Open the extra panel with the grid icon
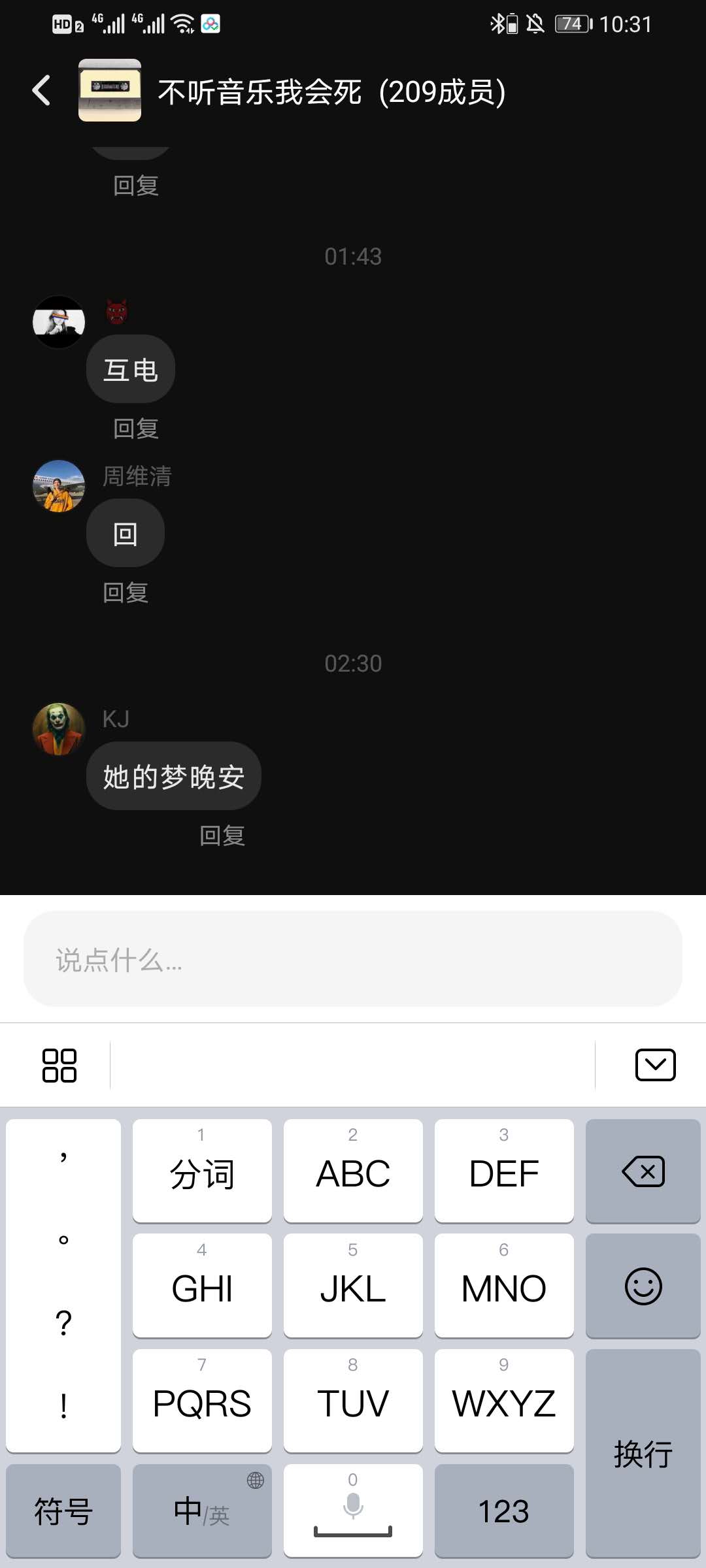The width and height of the screenshot is (706, 1568). coord(60,1064)
